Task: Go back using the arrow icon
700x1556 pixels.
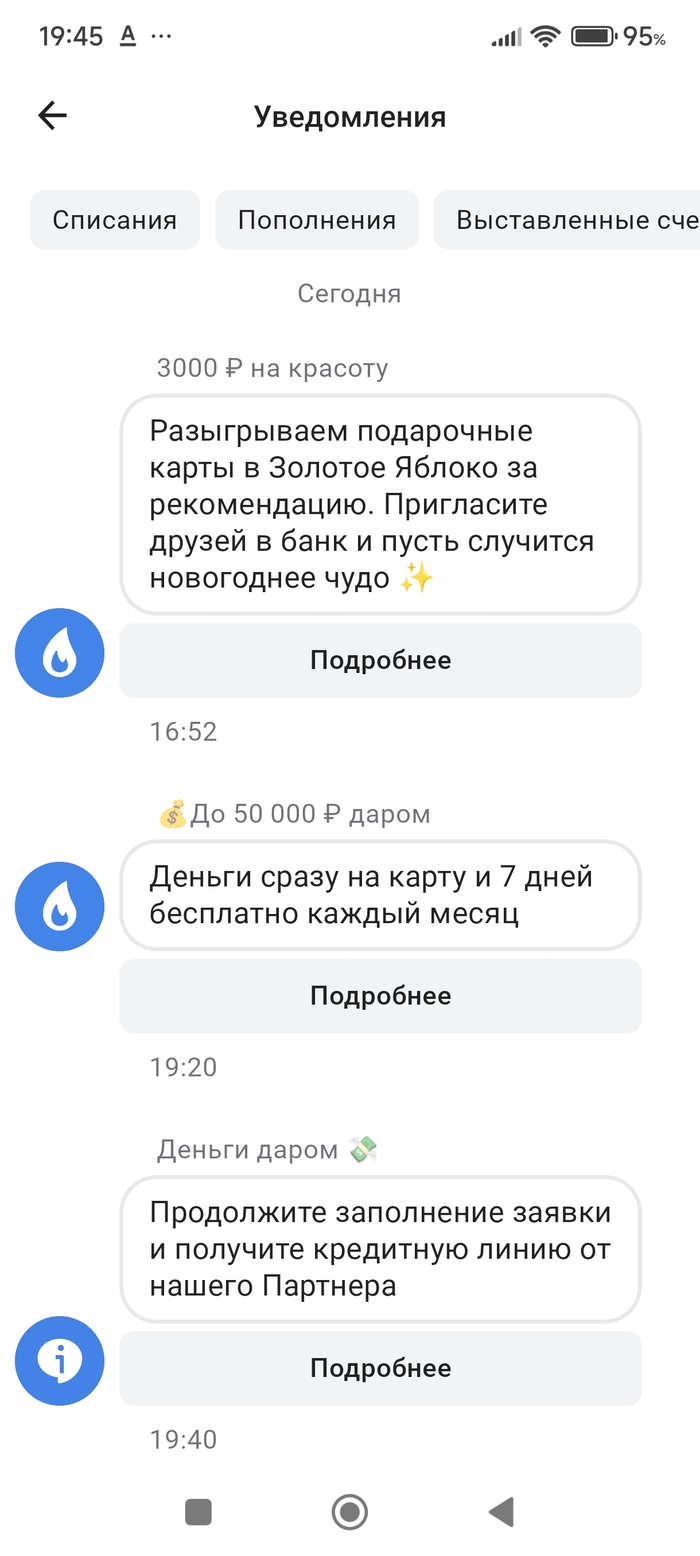Action: pyautogui.click(x=52, y=116)
